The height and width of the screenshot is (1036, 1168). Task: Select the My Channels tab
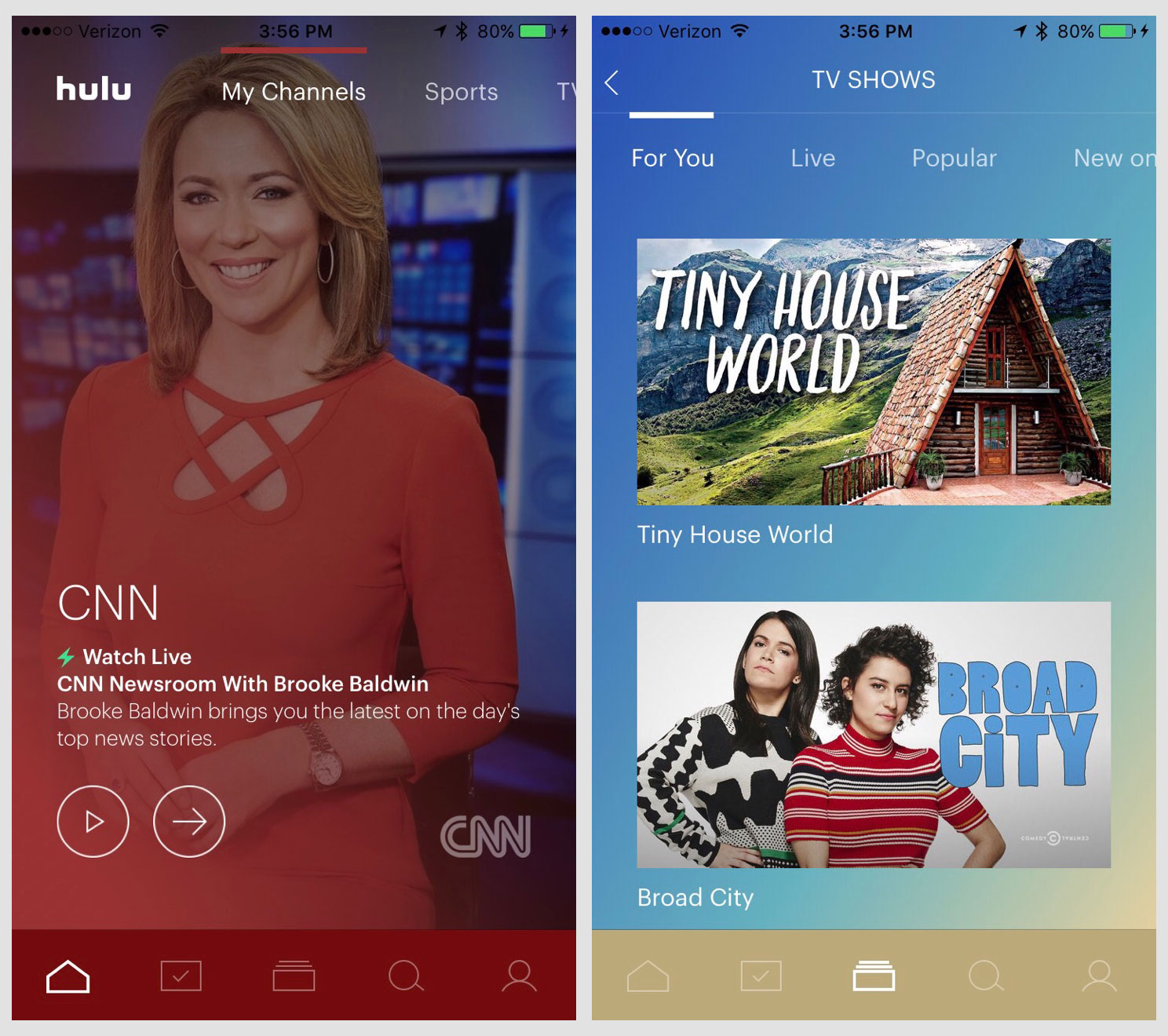point(294,92)
